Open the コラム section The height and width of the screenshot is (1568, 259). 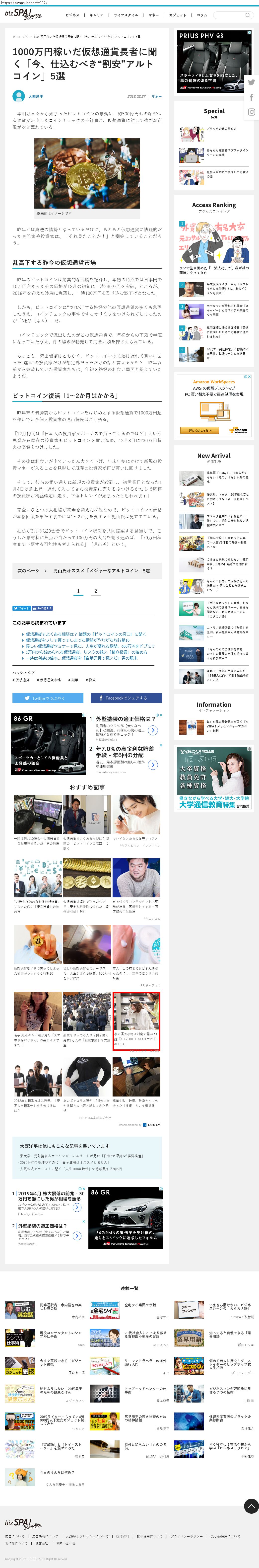[202, 15]
